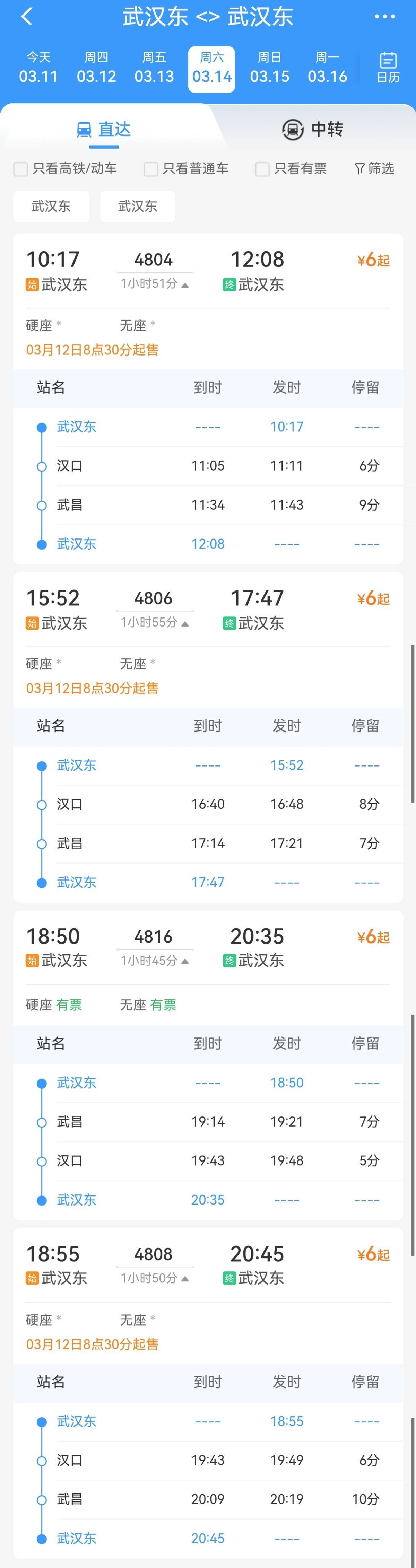The image size is (416, 1568).
Task: Select today 03.11
Action: 38,68
